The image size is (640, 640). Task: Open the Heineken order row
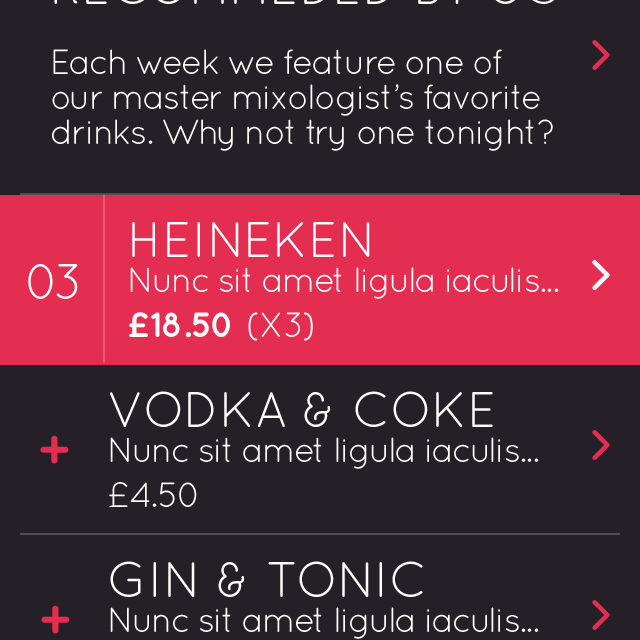point(600,275)
